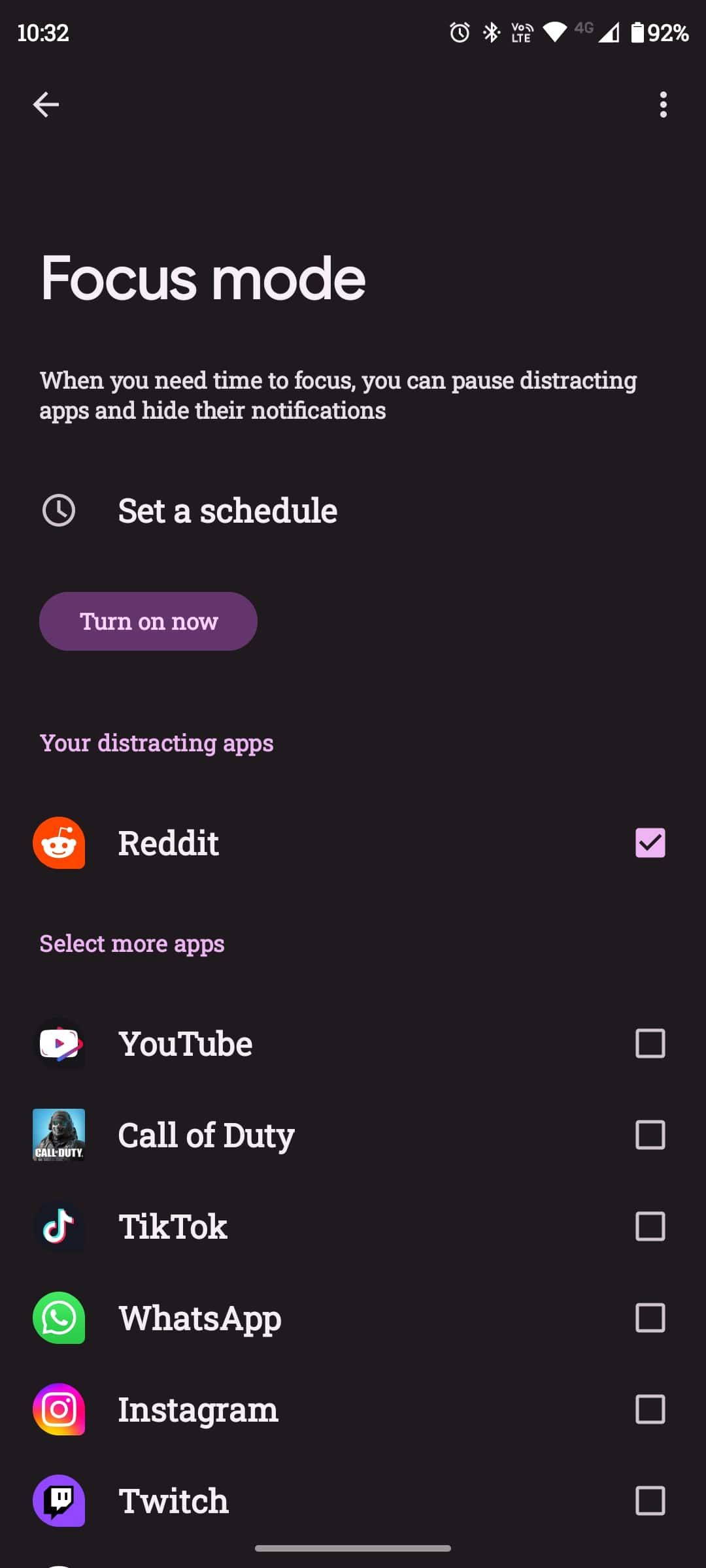Tap the Reddit app icon
The width and height of the screenshot is (706, 1568).
click(x=59, y=843)
